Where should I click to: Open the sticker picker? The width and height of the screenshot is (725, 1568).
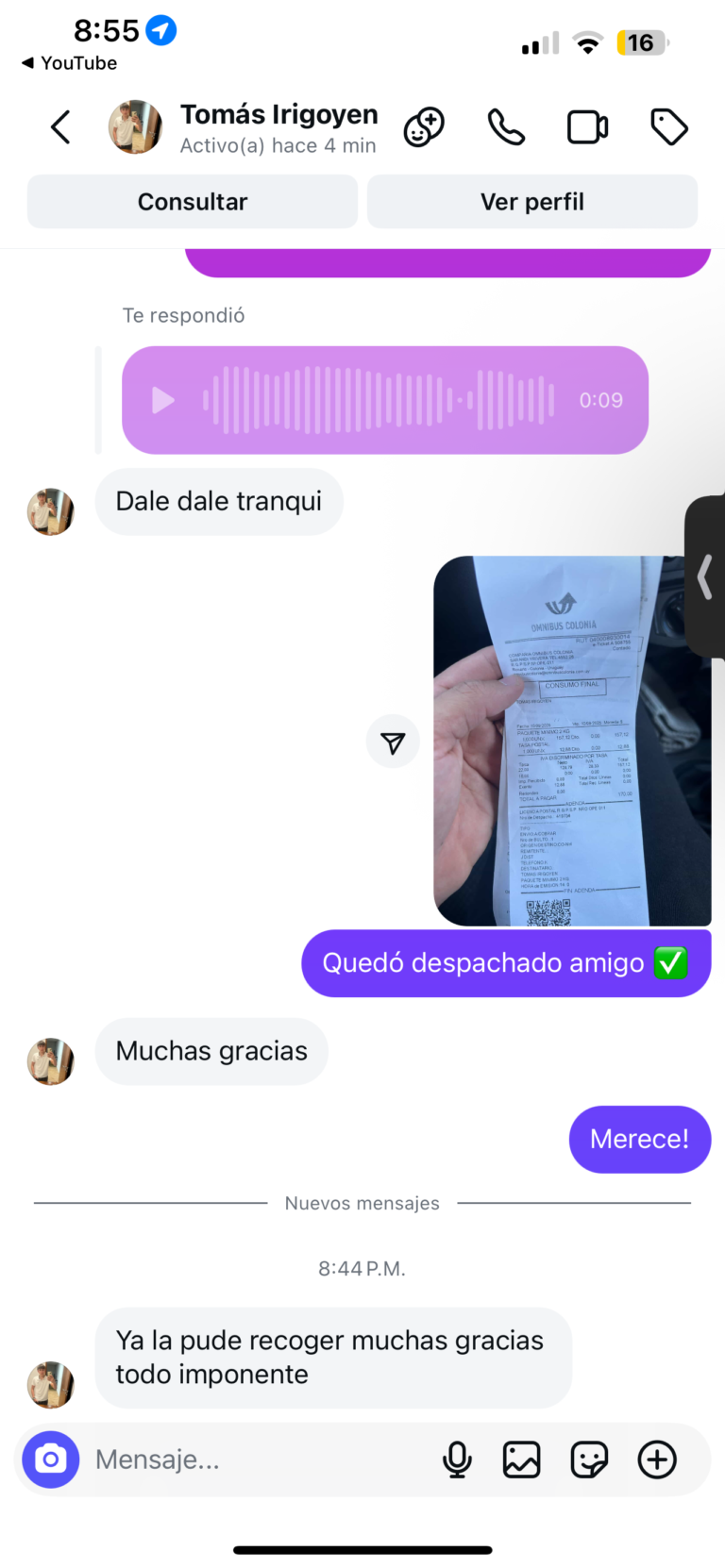[589, 1460]
